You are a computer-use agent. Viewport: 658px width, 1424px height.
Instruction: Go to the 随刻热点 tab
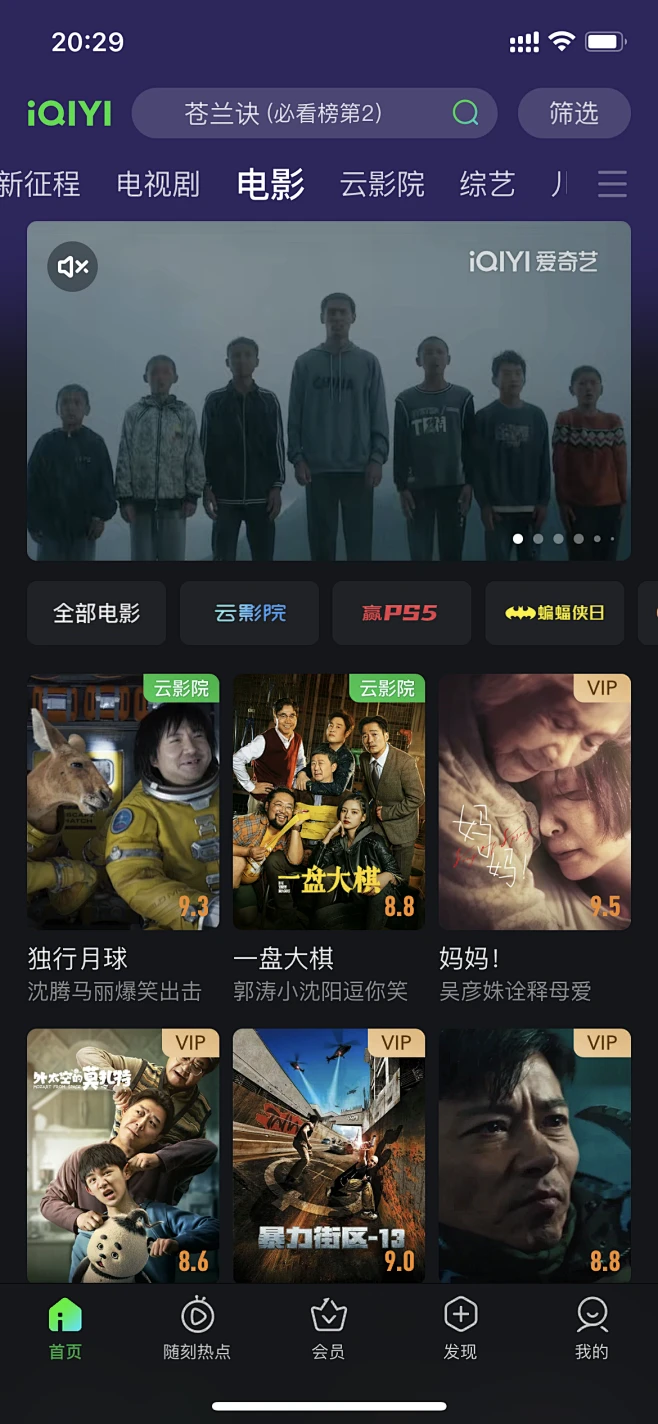[196, 1329]
